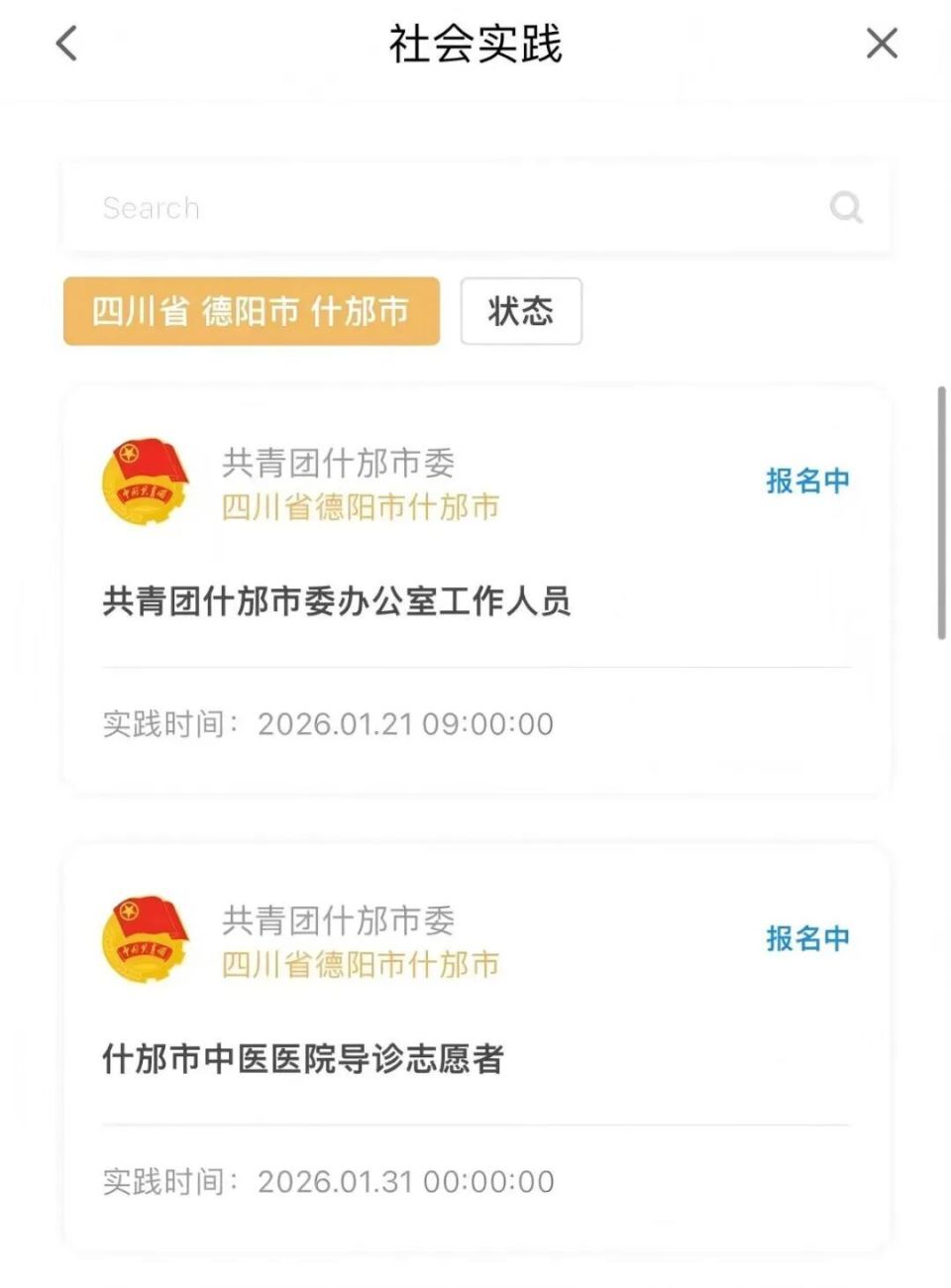The image size is (951, 1288).
Task: Click the Search input field
Action: click(x=396, y=208)
